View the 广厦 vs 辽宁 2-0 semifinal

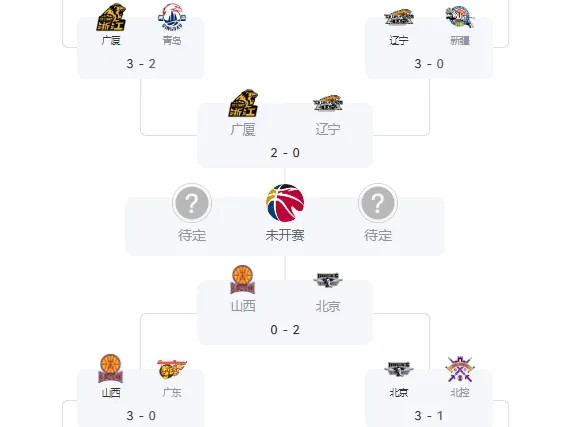pyautogui.click(x=285, y=135)
